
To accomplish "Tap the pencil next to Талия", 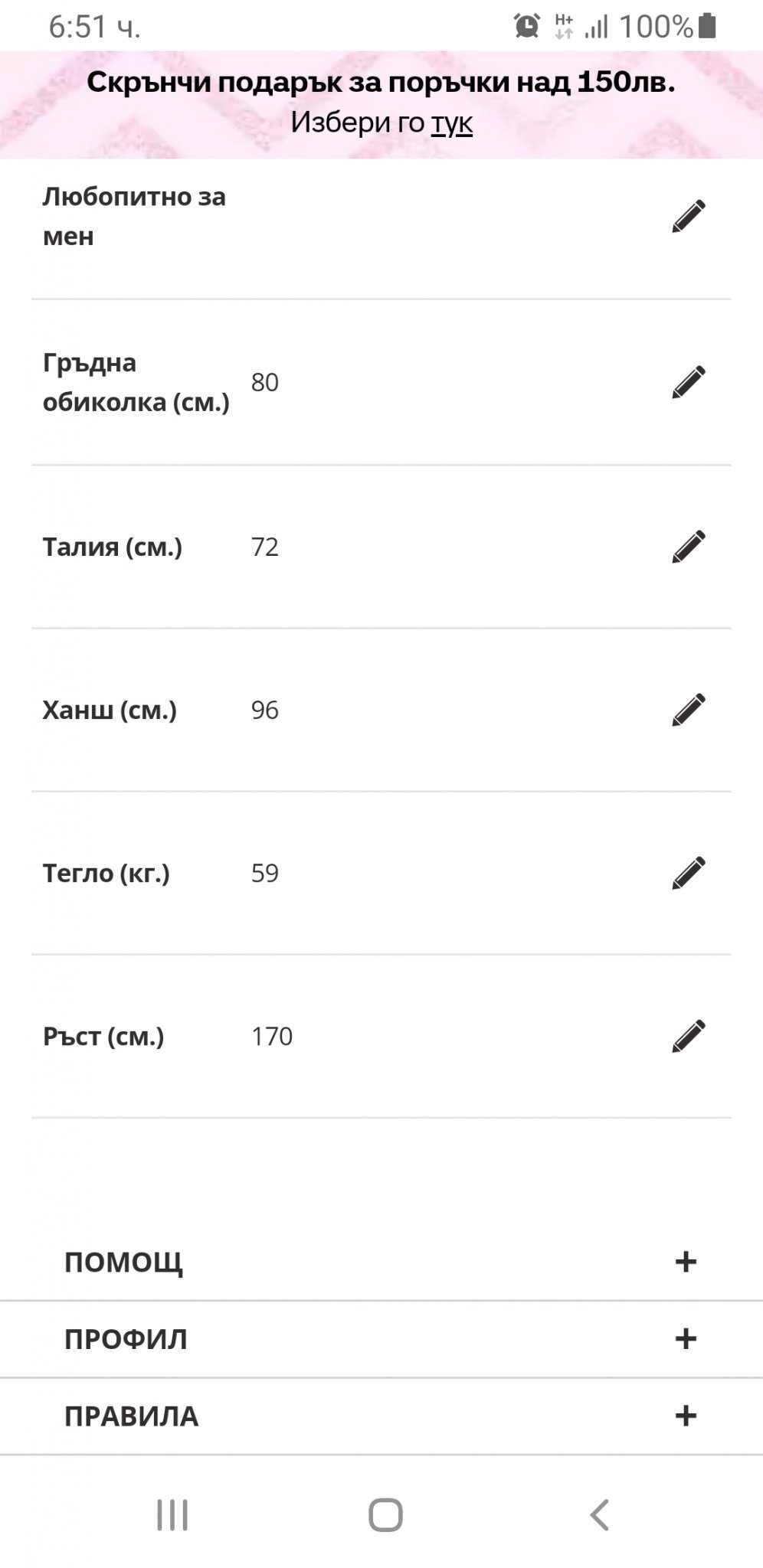I will pyautogui.click(x=688, y=547).
